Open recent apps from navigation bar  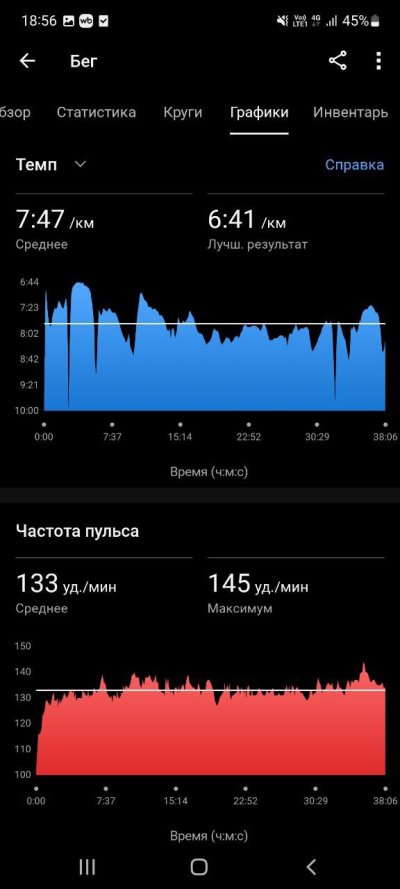point(87,866)
